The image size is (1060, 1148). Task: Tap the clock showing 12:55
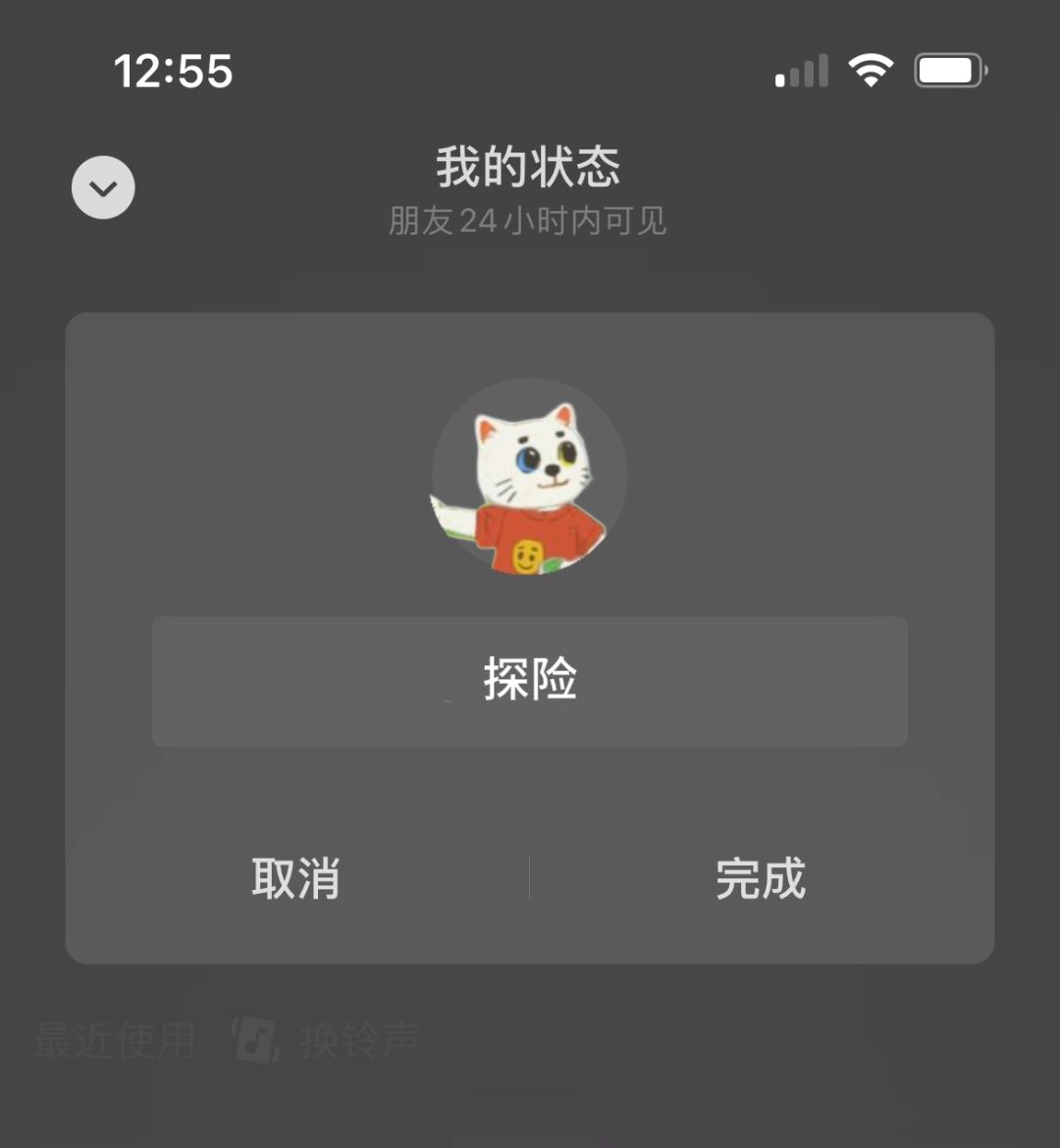coord(173,71)
